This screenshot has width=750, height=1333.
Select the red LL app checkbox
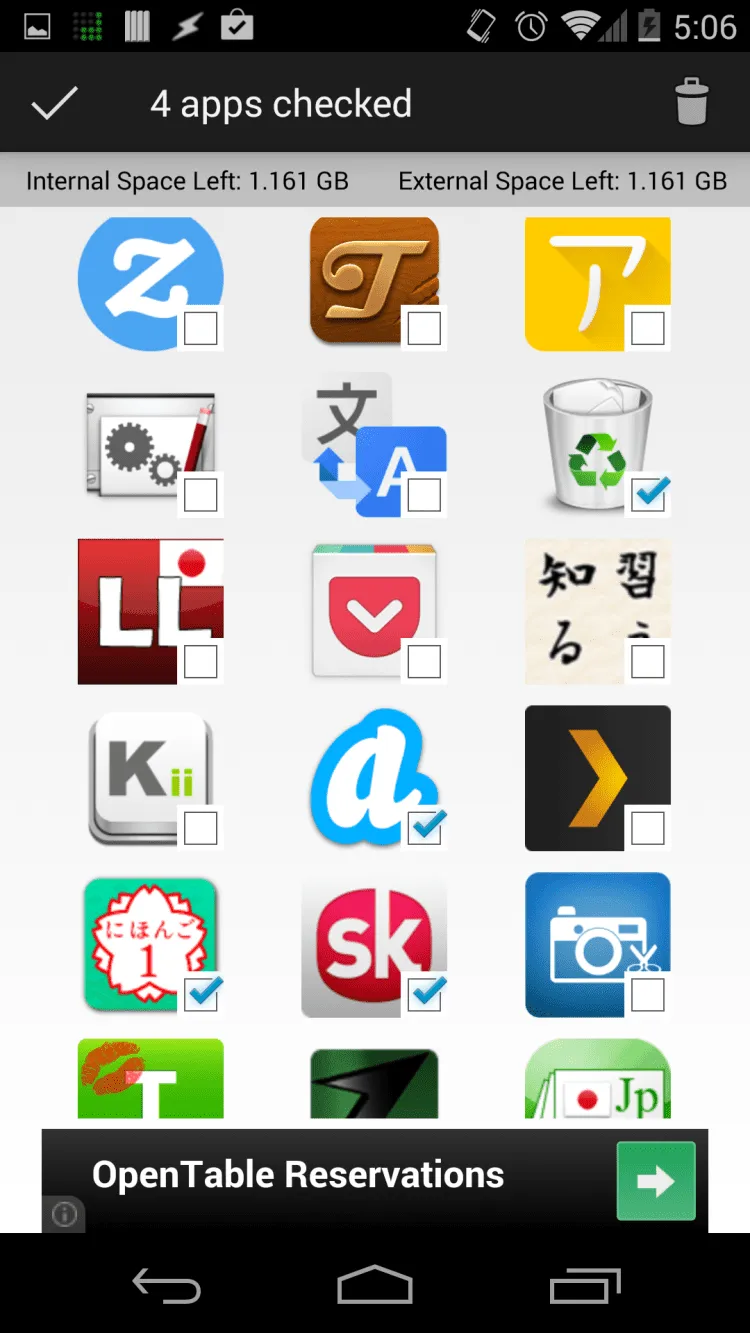(x=200, y=661)
